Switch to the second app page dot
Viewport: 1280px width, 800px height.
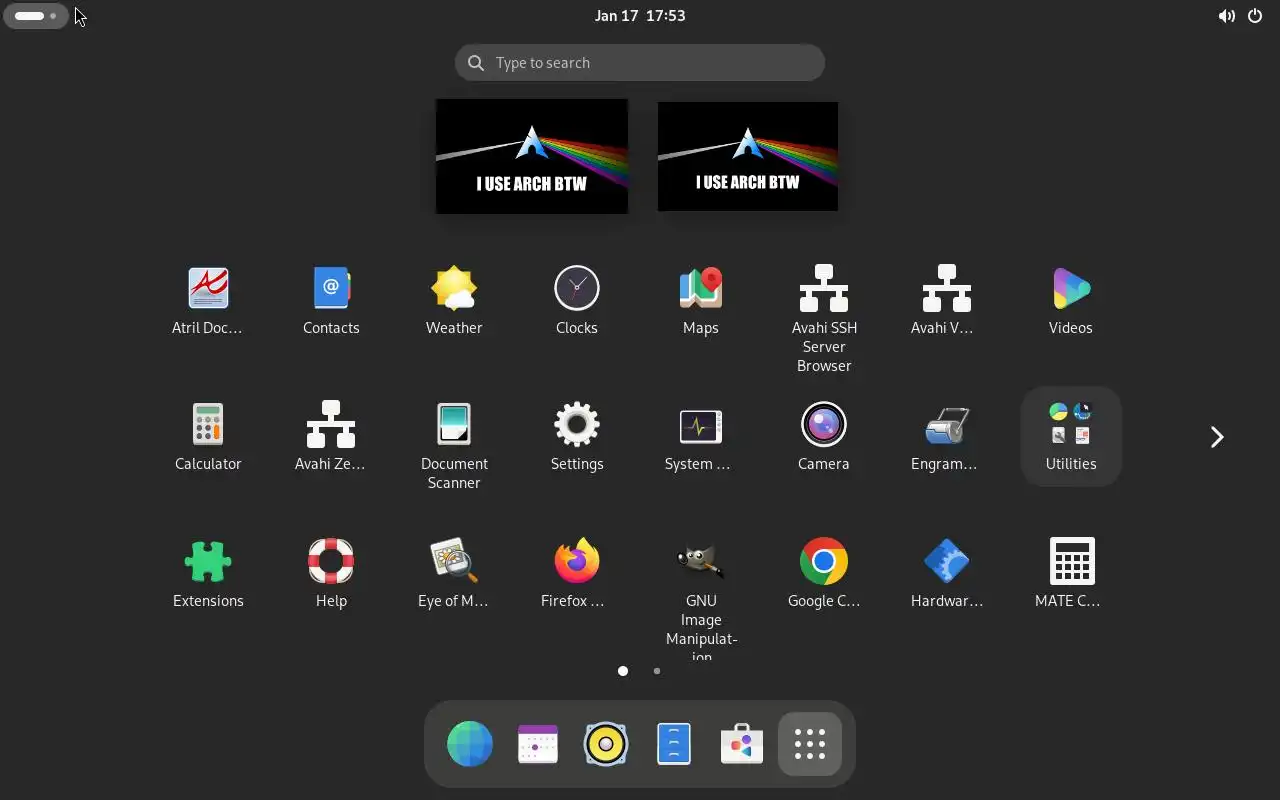point(657,671)
